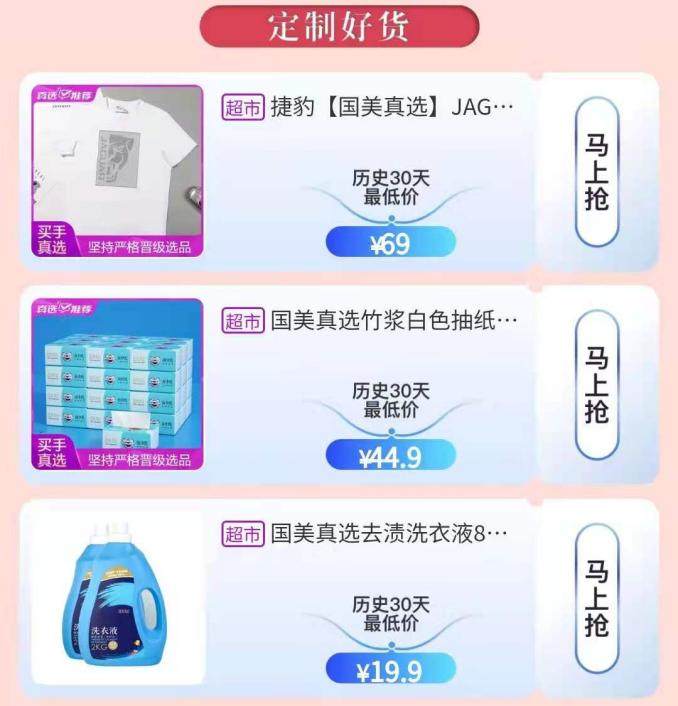Tap 马上抢 on the 去渍洗衣液 coupon
The width and height of the screenshot is (678, 706).
pos(597,597)
